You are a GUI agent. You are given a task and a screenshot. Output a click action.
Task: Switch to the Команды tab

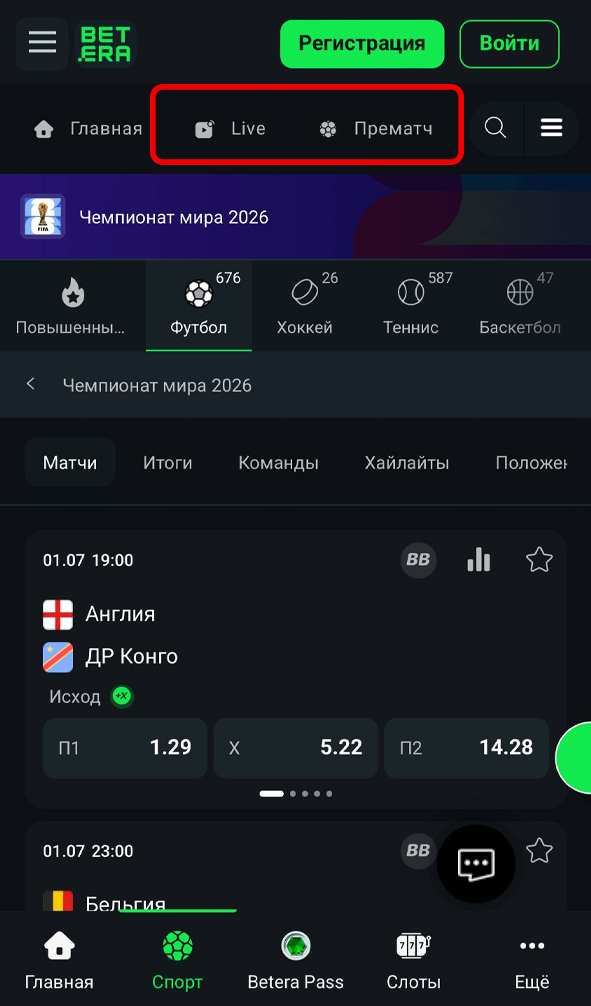(x=278, y=463)
